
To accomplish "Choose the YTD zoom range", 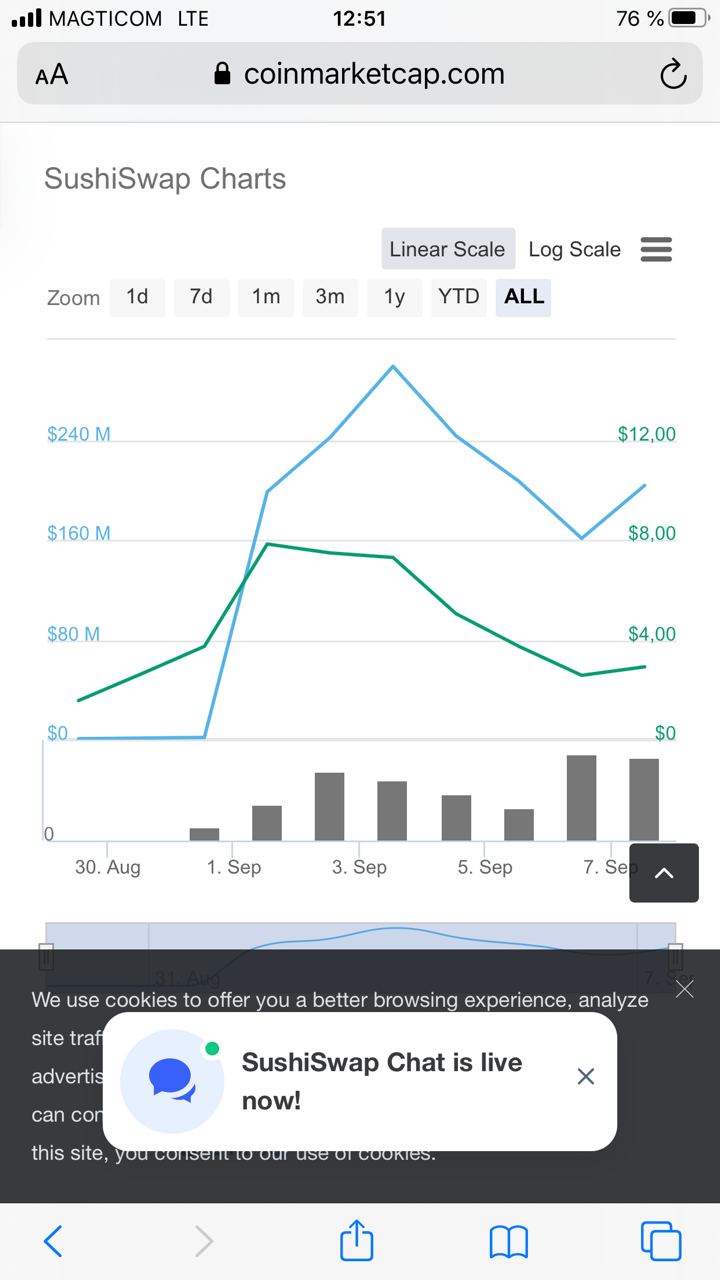I will point(459,297).
